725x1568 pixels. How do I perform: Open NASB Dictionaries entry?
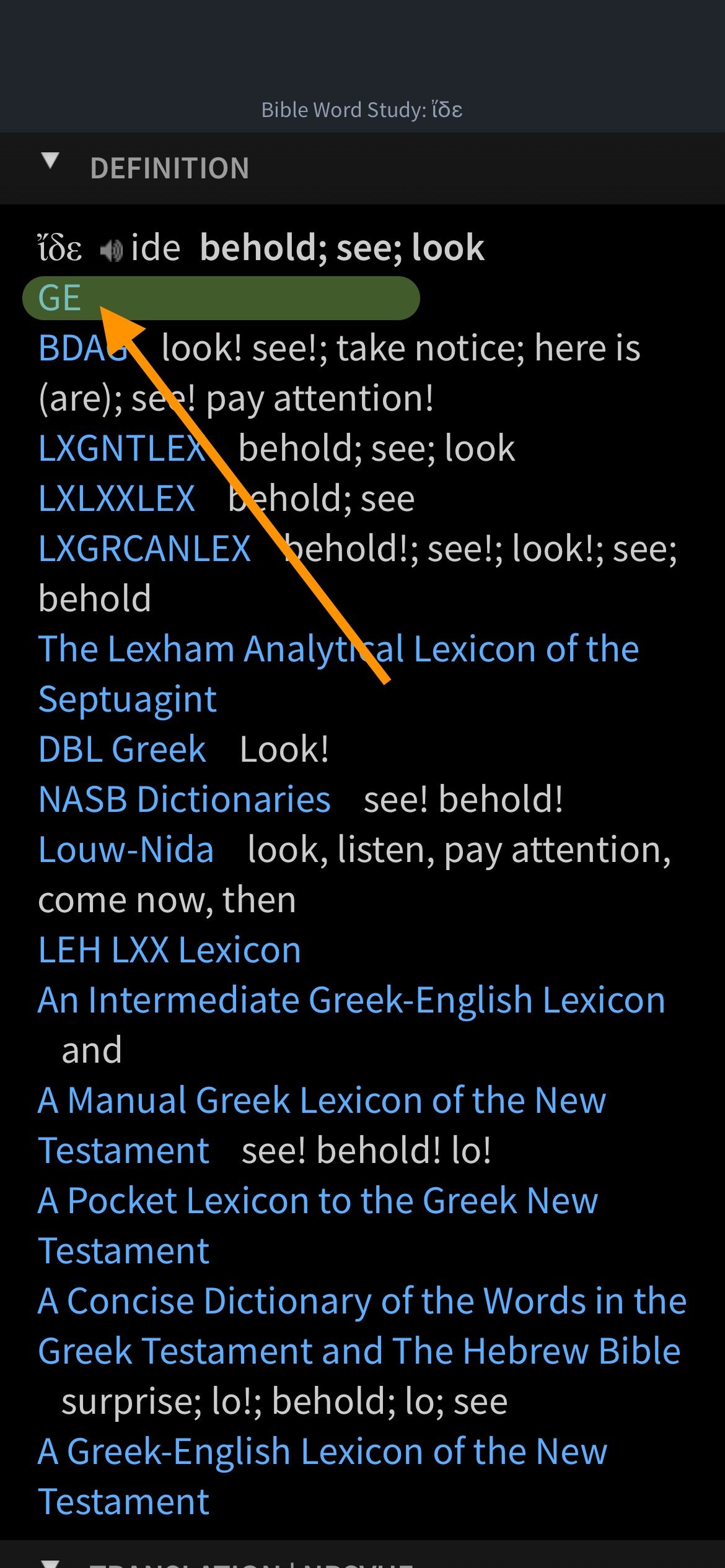184,799
